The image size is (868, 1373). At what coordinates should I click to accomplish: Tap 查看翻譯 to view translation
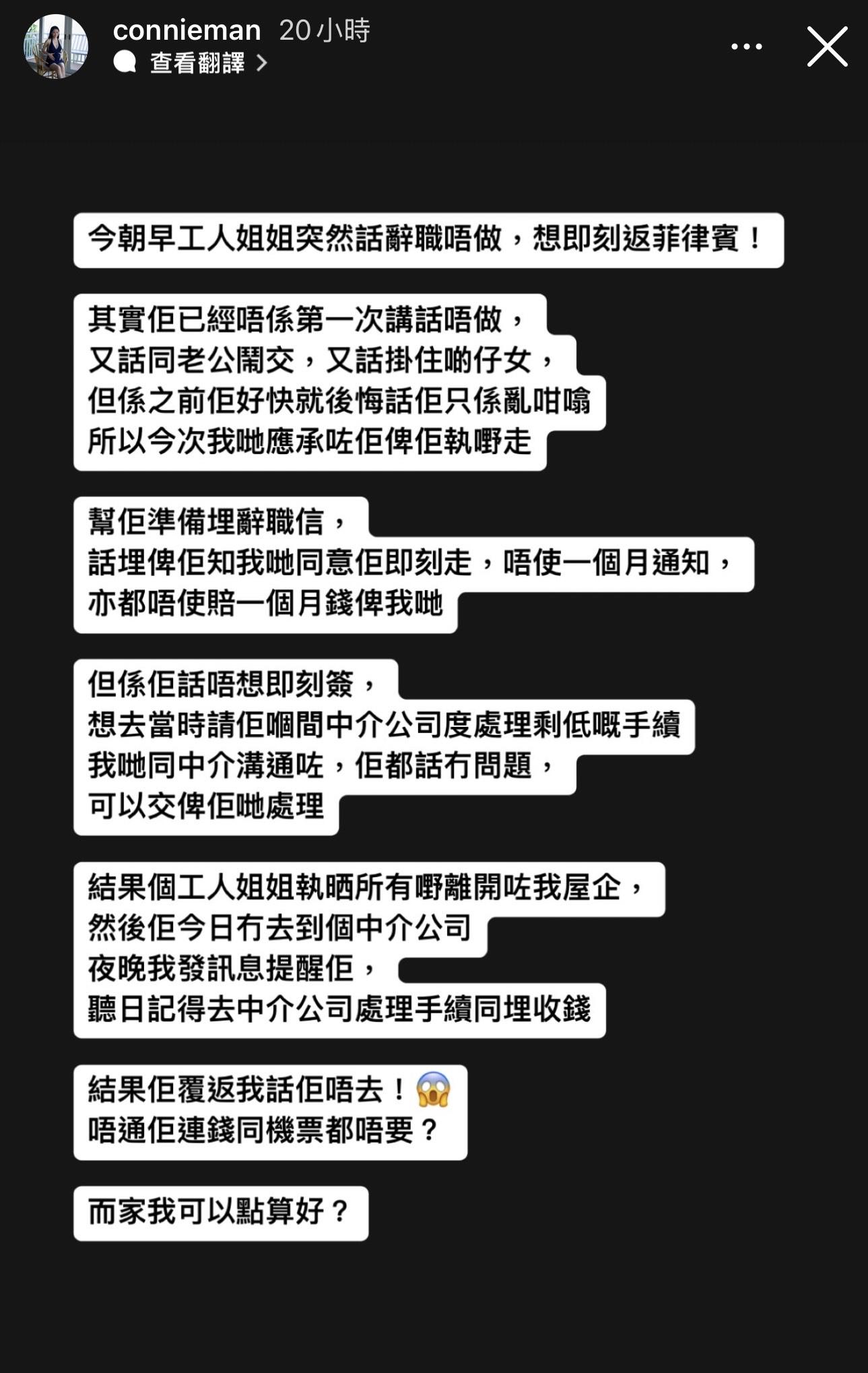197,63
